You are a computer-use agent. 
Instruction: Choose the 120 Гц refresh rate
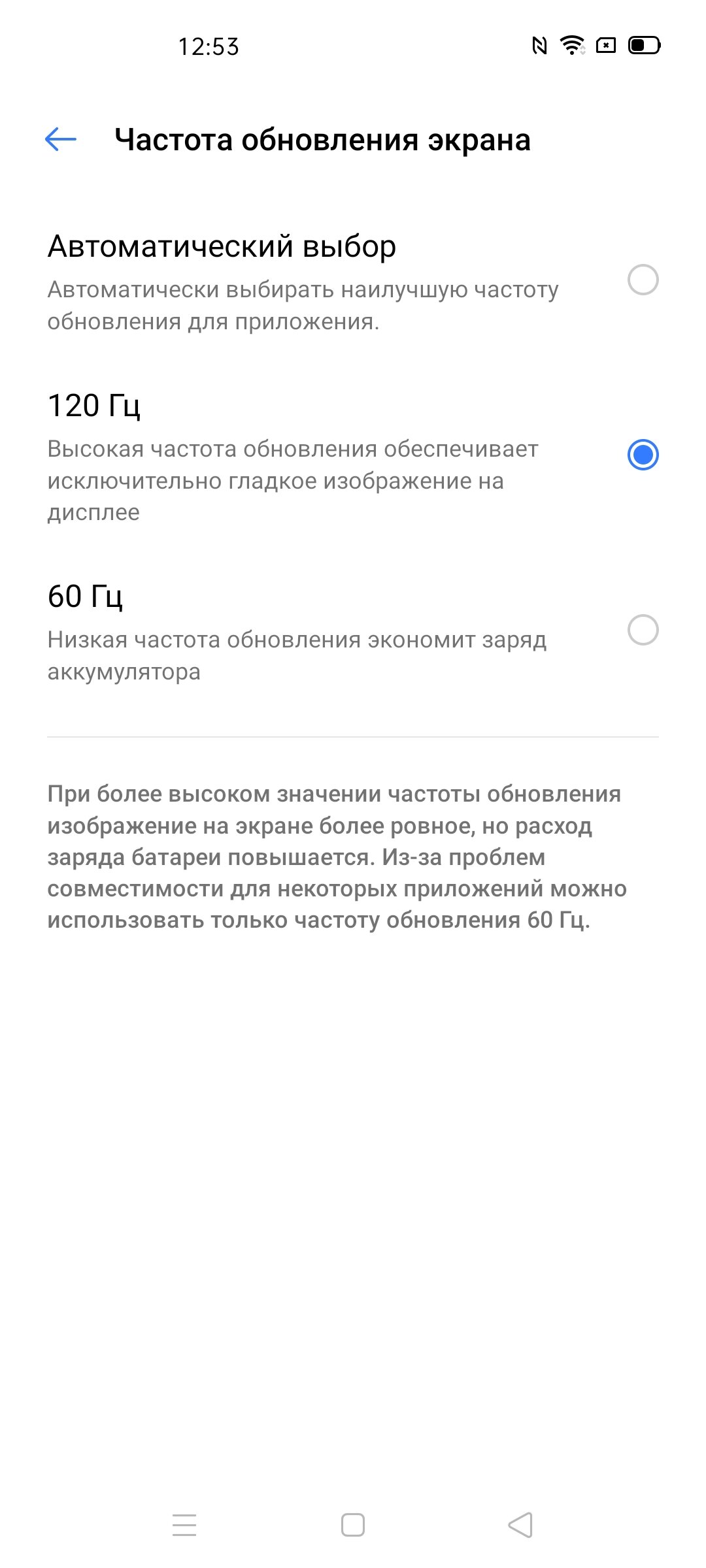[x=353, y=456]
